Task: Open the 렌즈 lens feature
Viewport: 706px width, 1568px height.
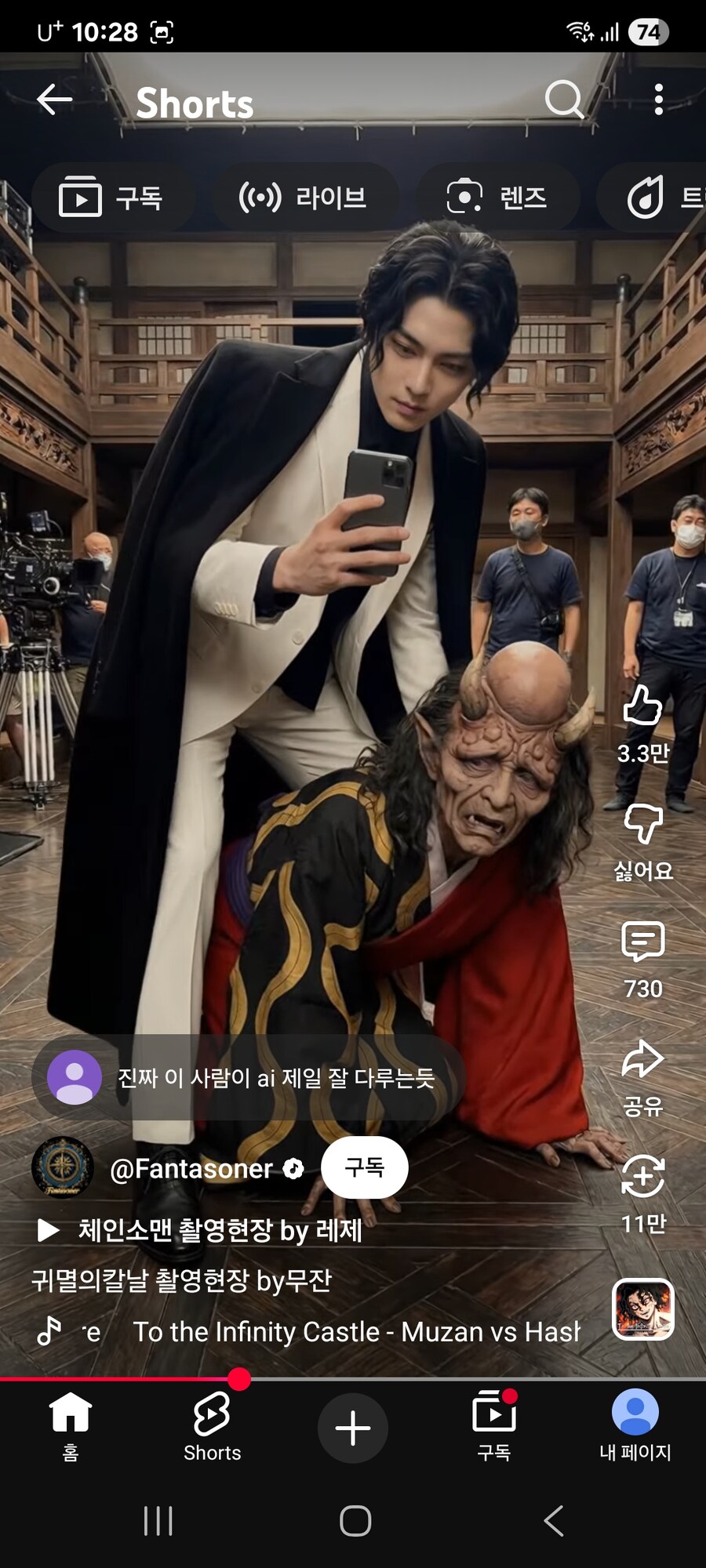Action: tap(499, 197)
